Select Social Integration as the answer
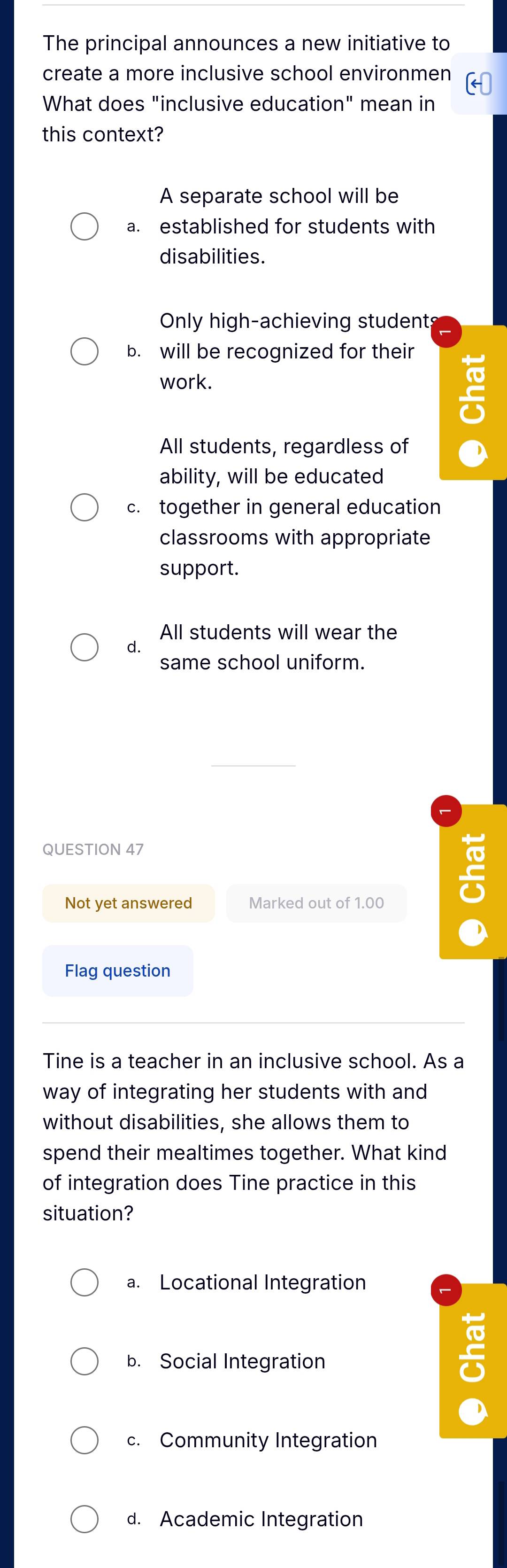This screenshot has height=1568, width=507. click(x=84, y=1361)
